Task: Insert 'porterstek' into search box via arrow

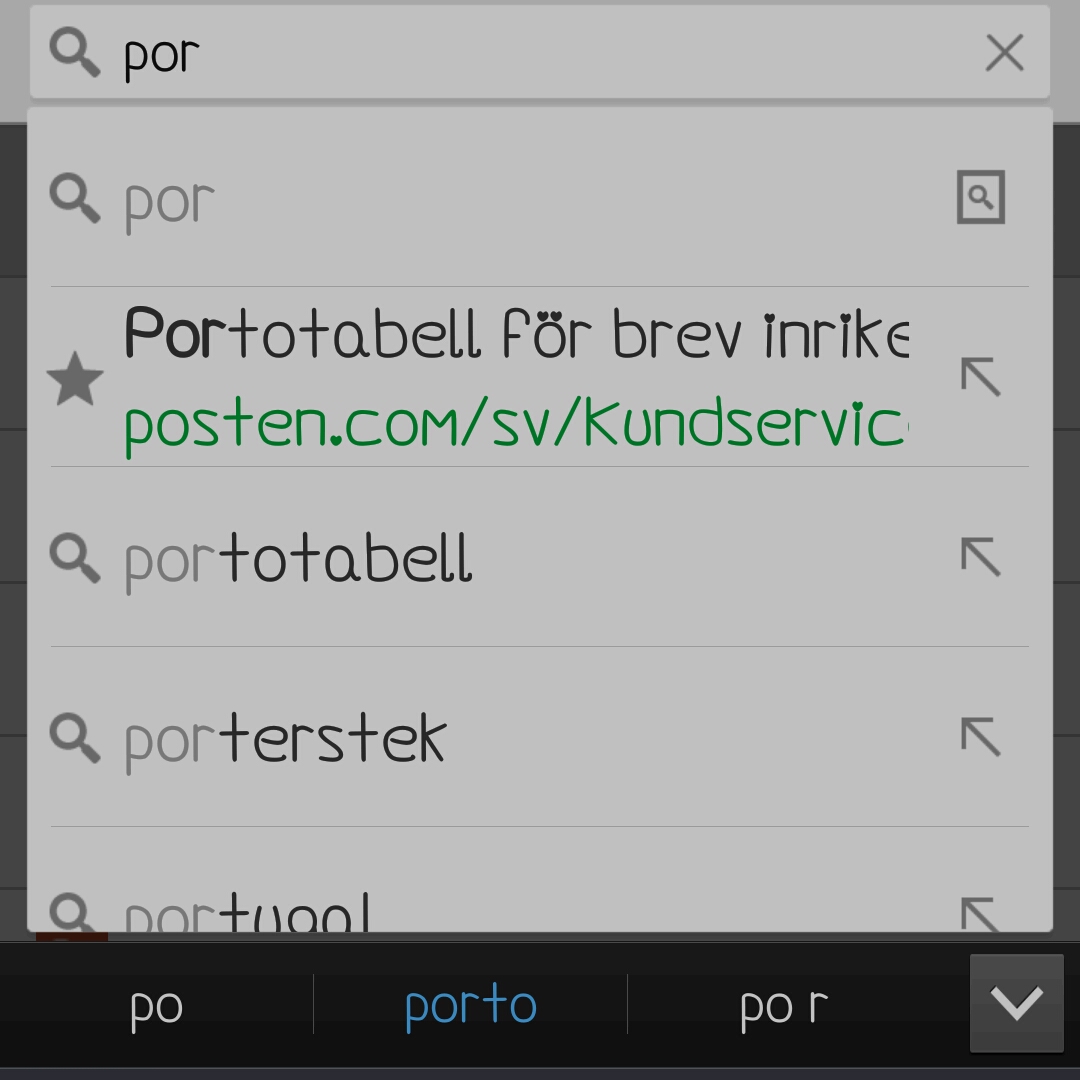Action: [980, 737]
